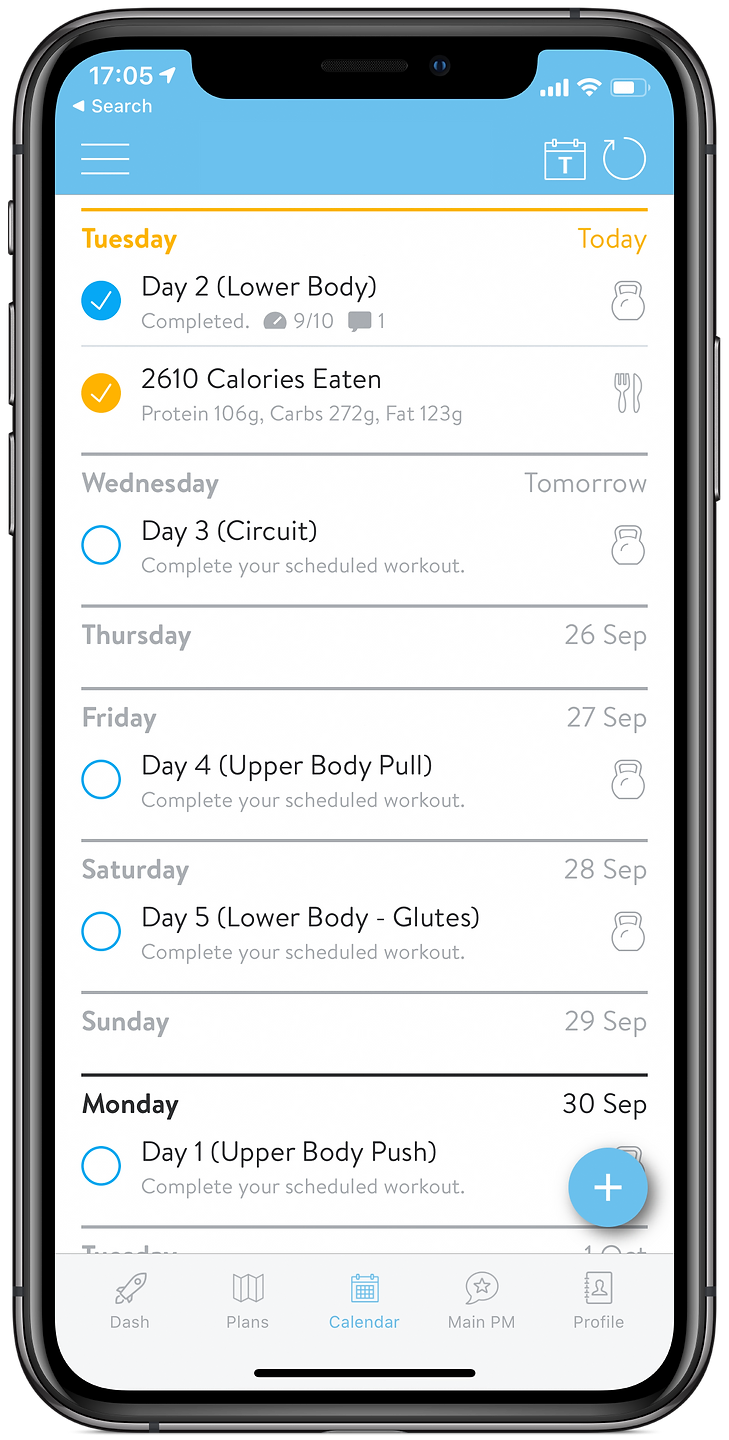Screen dimensions: 729x1440
Task: Refresh the calendar
Action: coord(624,159)
